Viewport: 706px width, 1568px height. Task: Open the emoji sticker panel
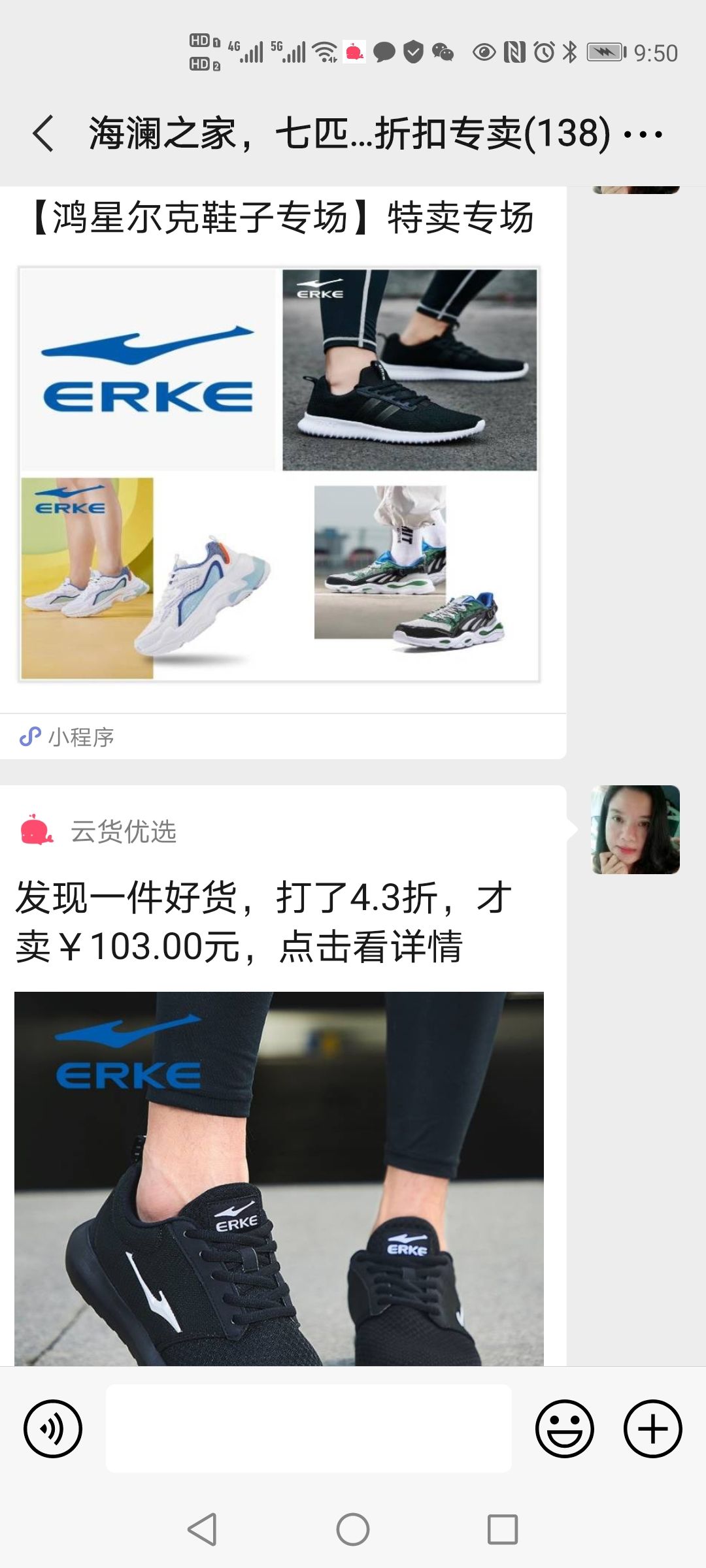point(564,1429)
